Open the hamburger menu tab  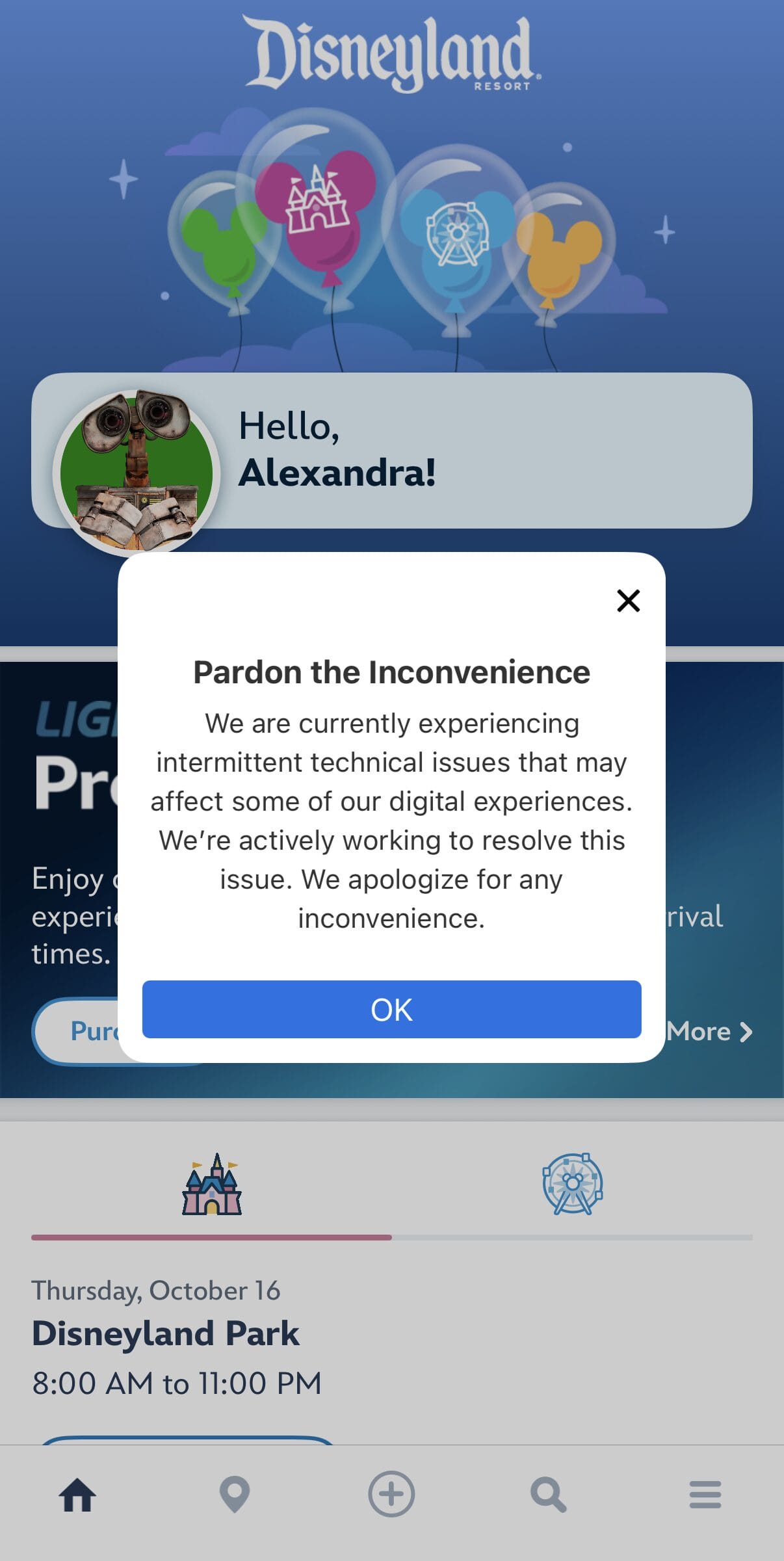click(x=705, y=1494)
